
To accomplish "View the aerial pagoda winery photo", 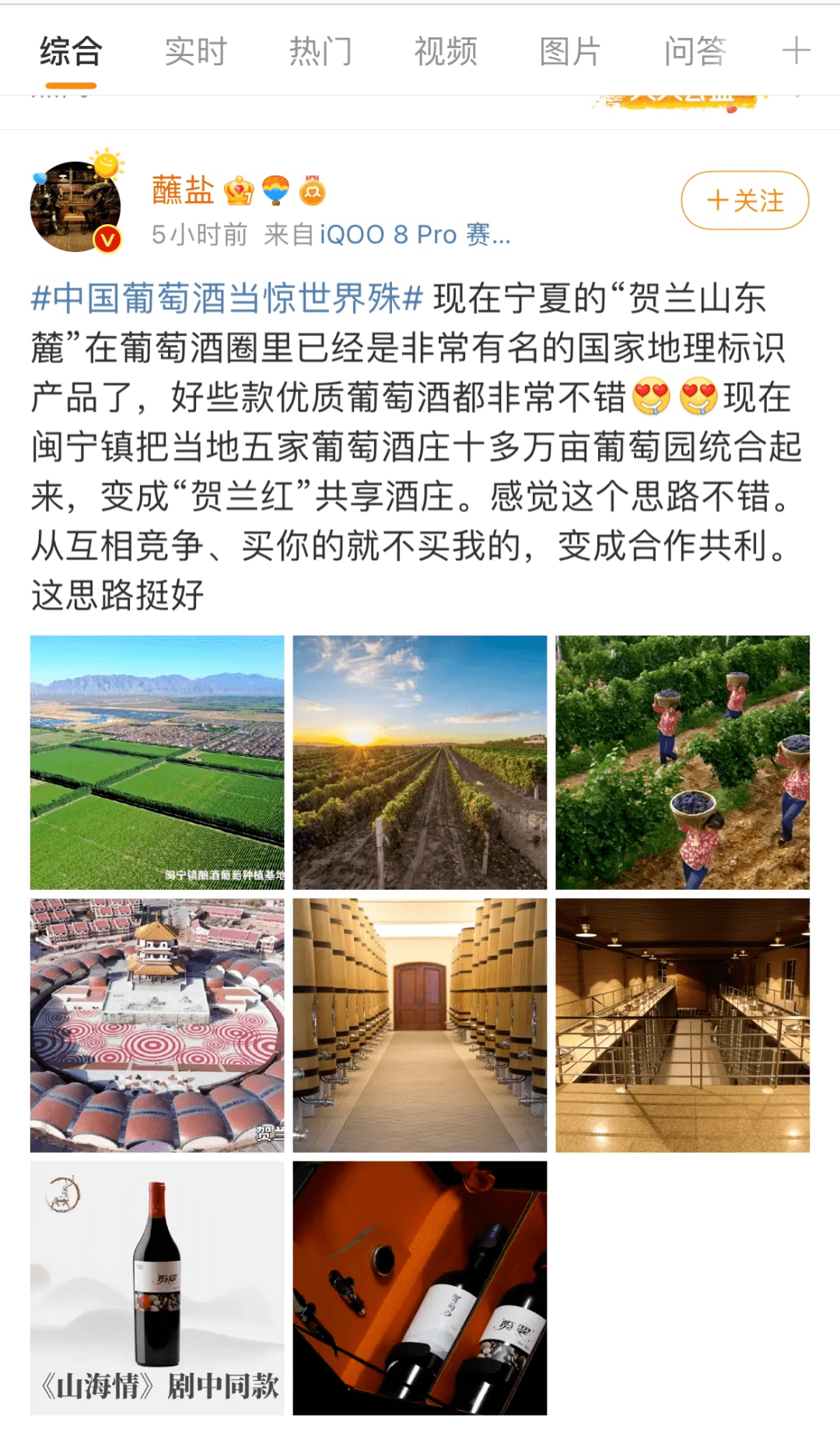I will 157,1025.
